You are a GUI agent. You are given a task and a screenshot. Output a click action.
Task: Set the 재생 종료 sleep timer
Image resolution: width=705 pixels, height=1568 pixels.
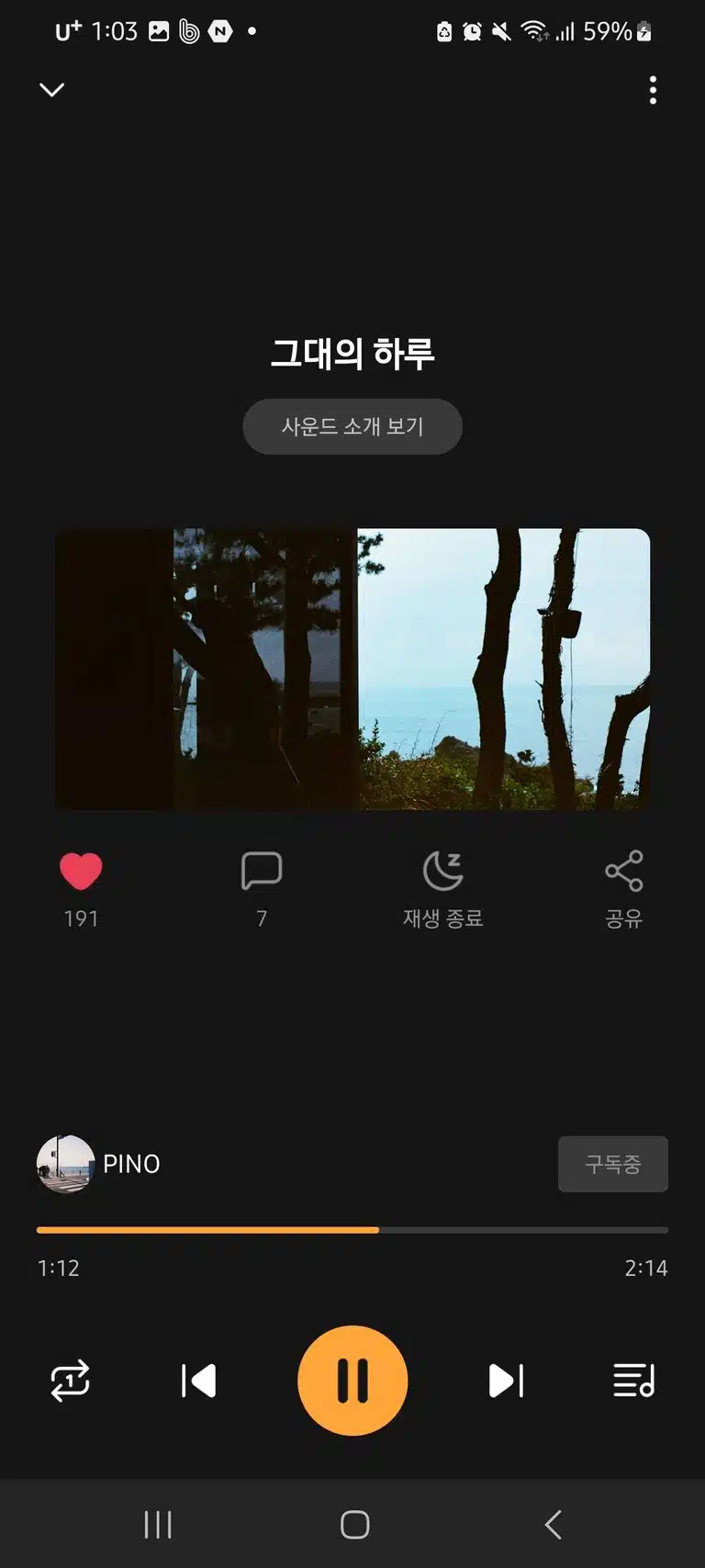point(442,889)
